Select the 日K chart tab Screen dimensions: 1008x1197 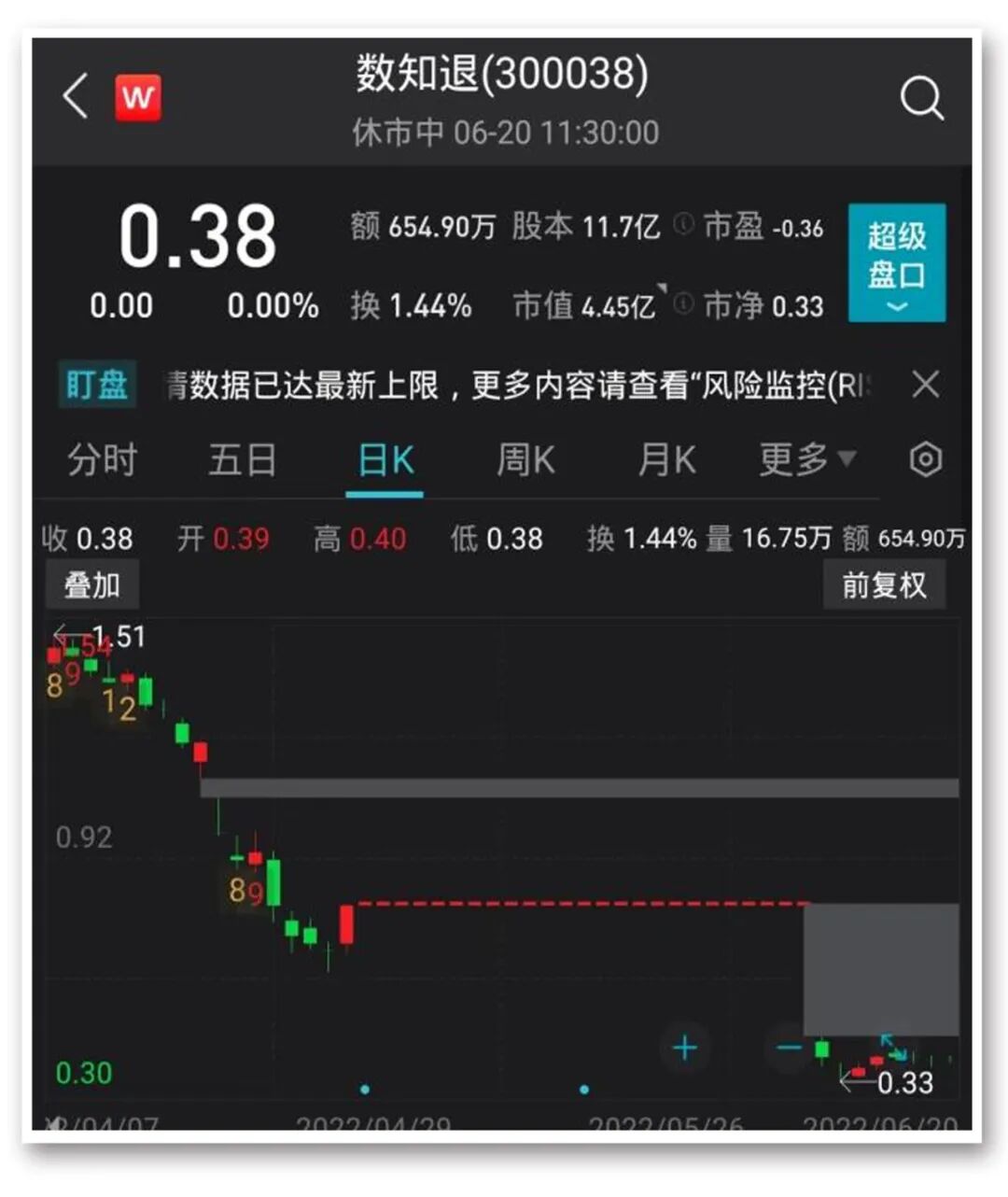385,460
